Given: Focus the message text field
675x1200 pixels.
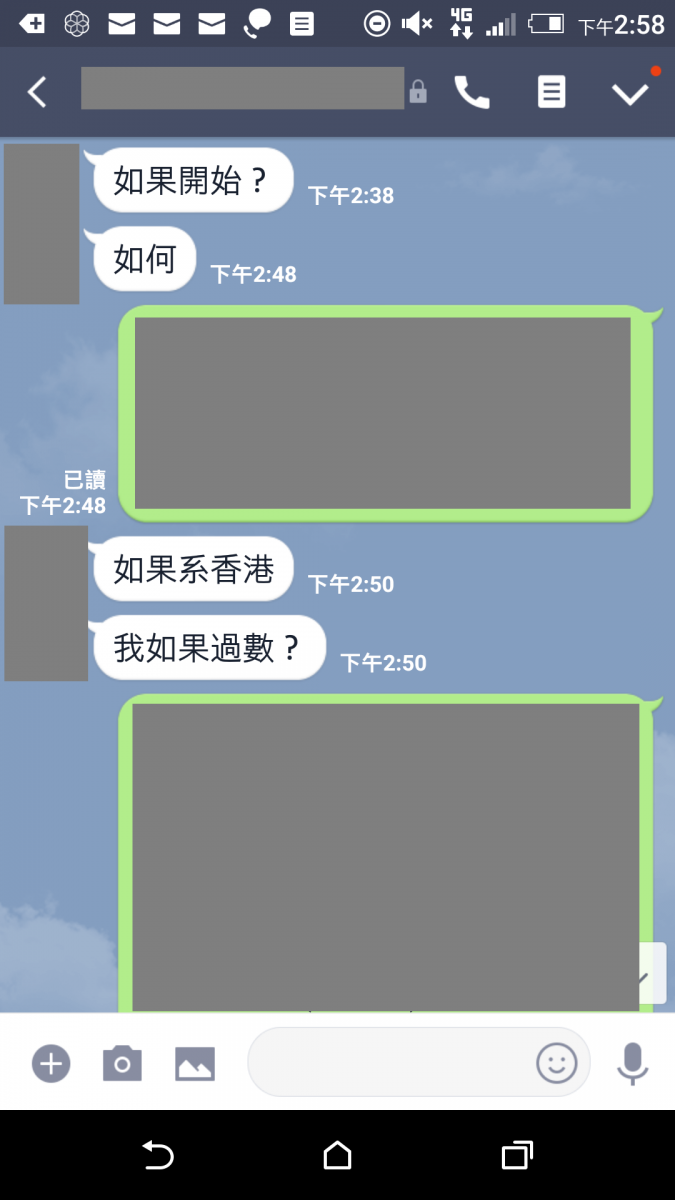Looking at the screenshot, I should click(390, 1062).
